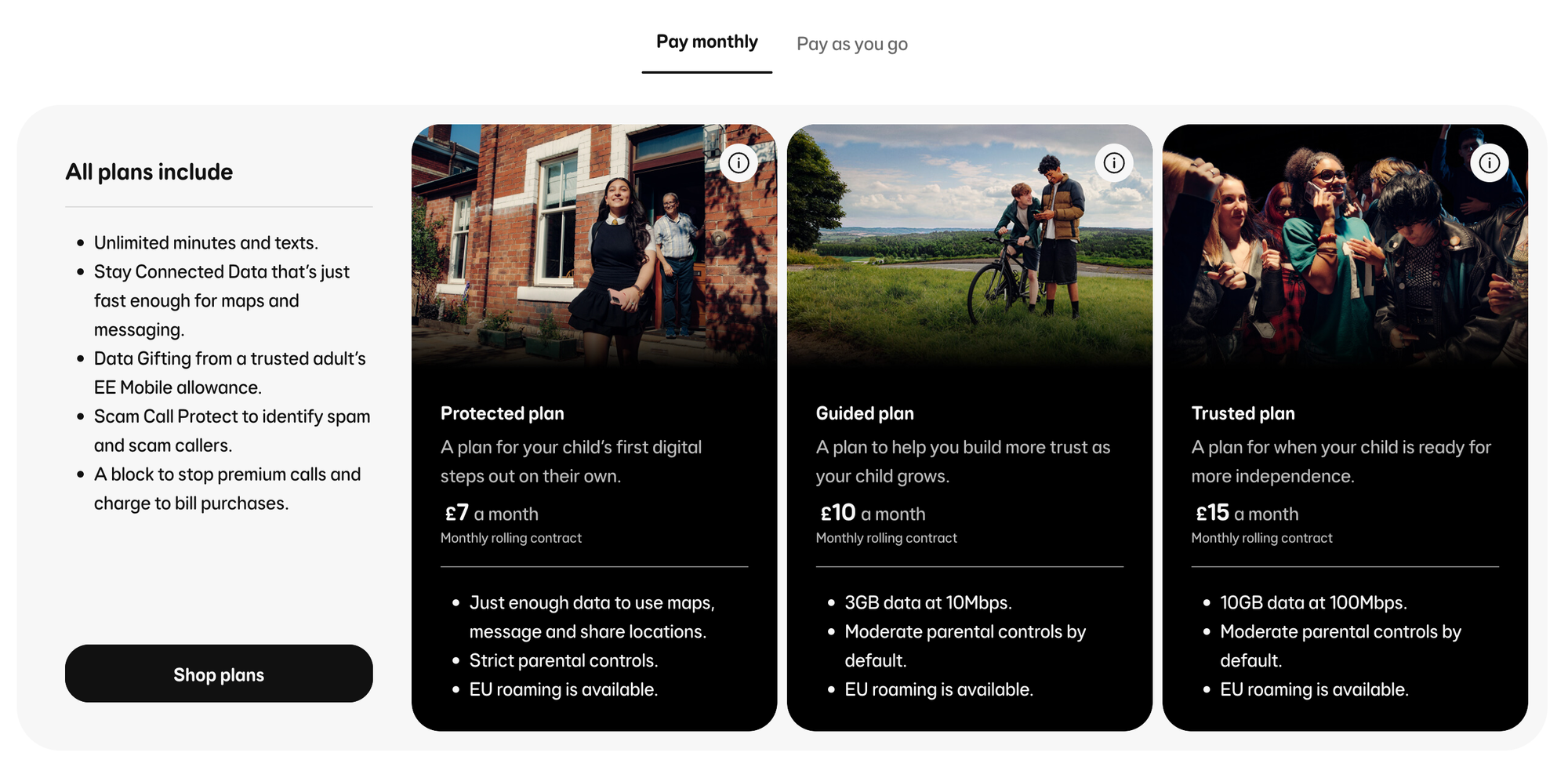Select the Pay monthly tab

pyautogui.click(x=706, y=42)
